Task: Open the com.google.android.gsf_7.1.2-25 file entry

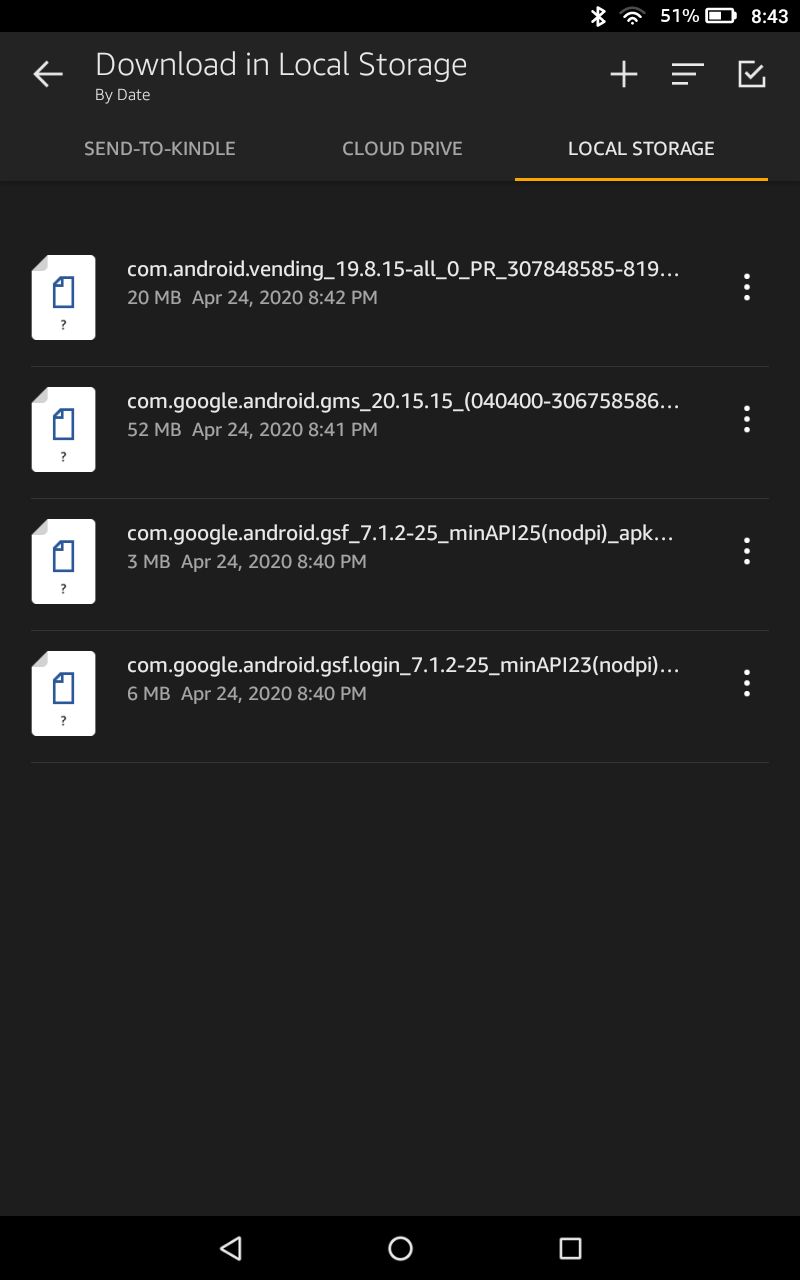Action: 400,548
